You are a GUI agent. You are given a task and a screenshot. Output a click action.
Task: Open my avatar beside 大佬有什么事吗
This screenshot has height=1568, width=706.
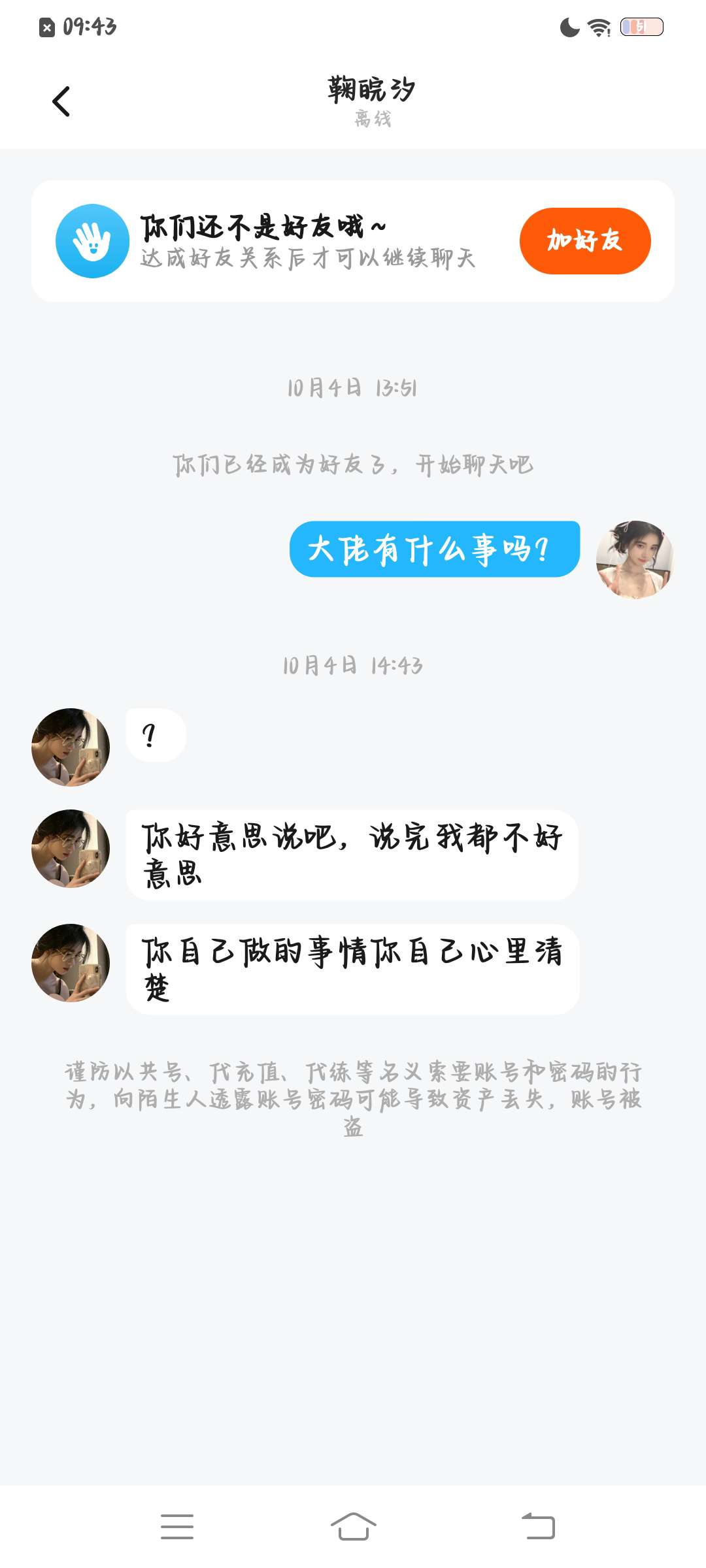[634, 559]
